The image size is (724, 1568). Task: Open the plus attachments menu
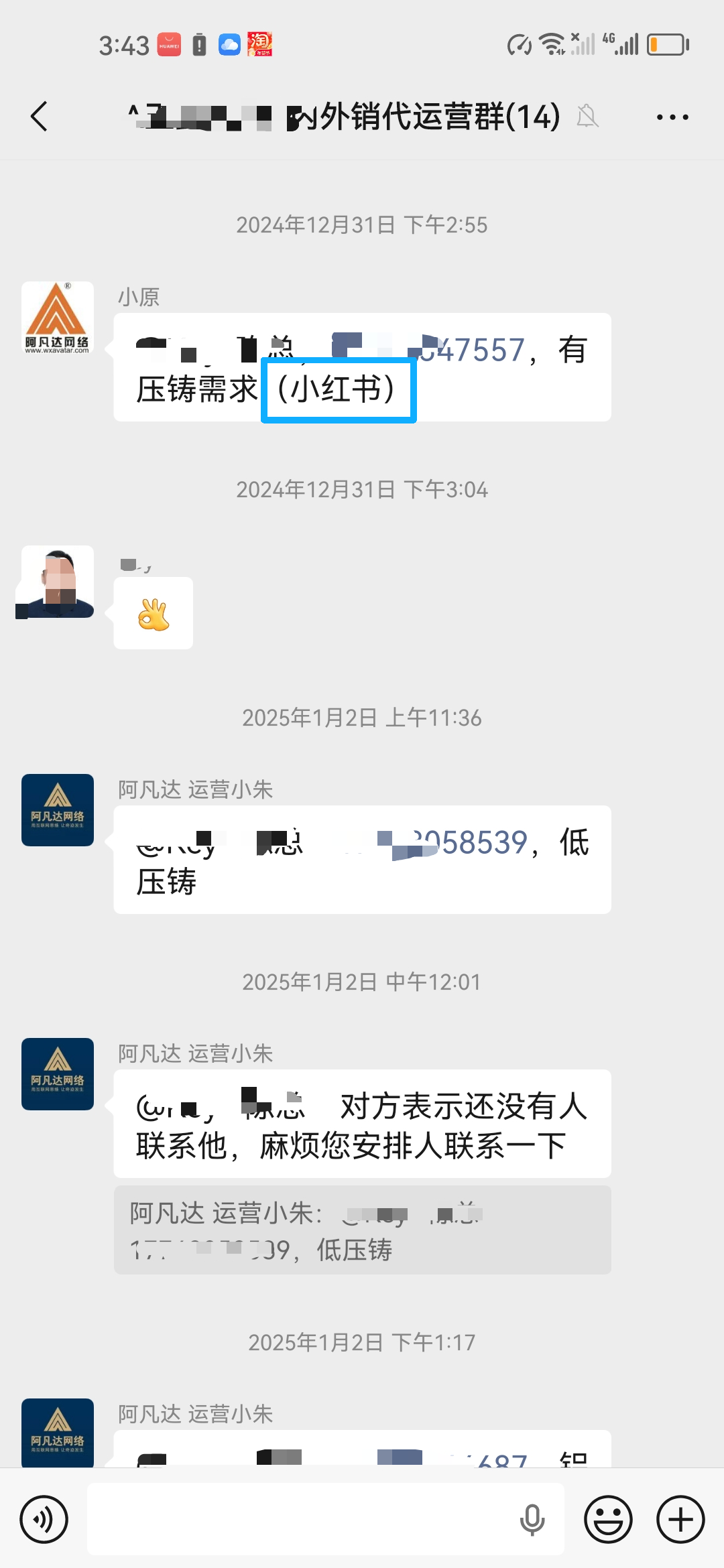click(x=680, y=1519)
